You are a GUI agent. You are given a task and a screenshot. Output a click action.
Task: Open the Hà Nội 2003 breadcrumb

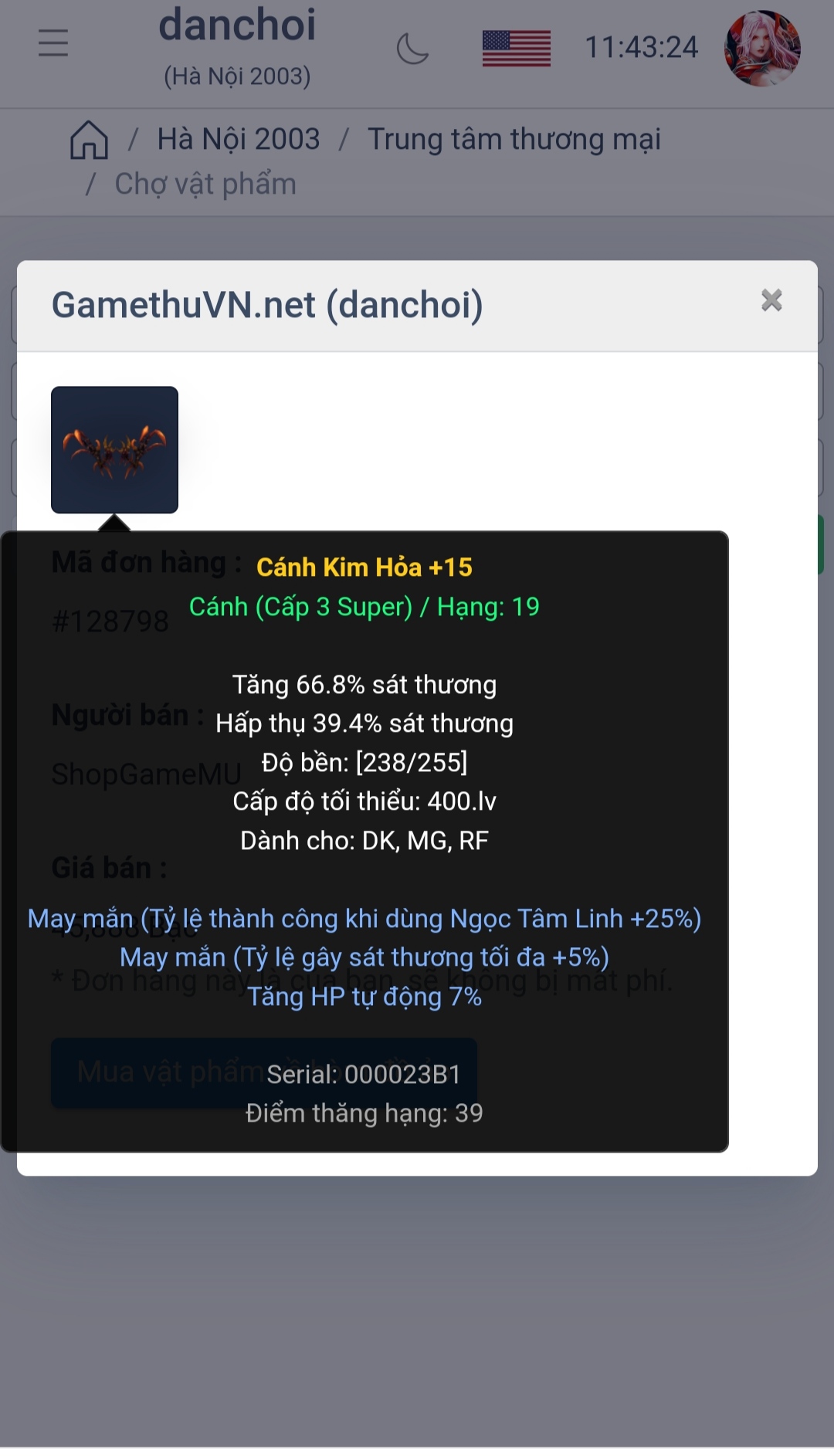238,140
